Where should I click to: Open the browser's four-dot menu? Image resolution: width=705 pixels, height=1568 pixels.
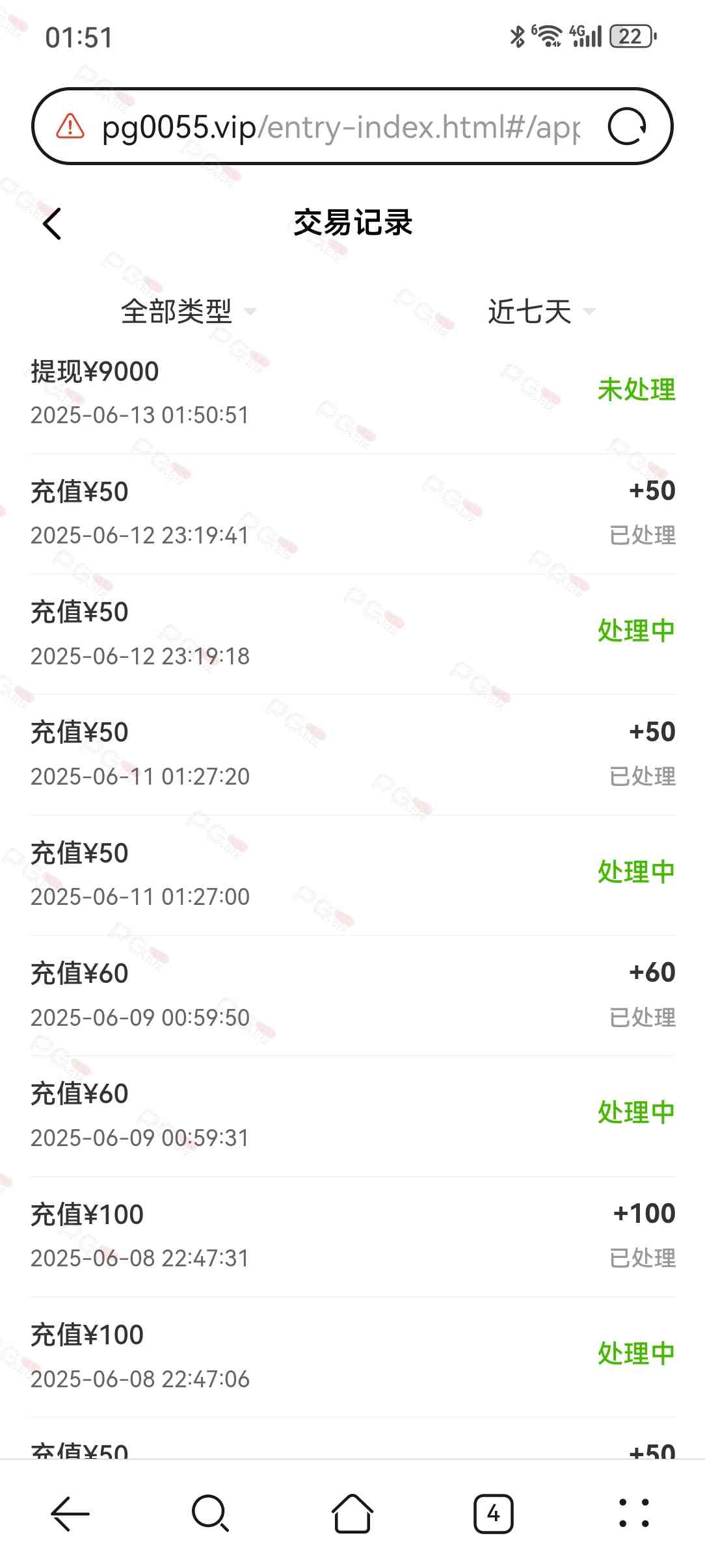tap(634, 1513)
